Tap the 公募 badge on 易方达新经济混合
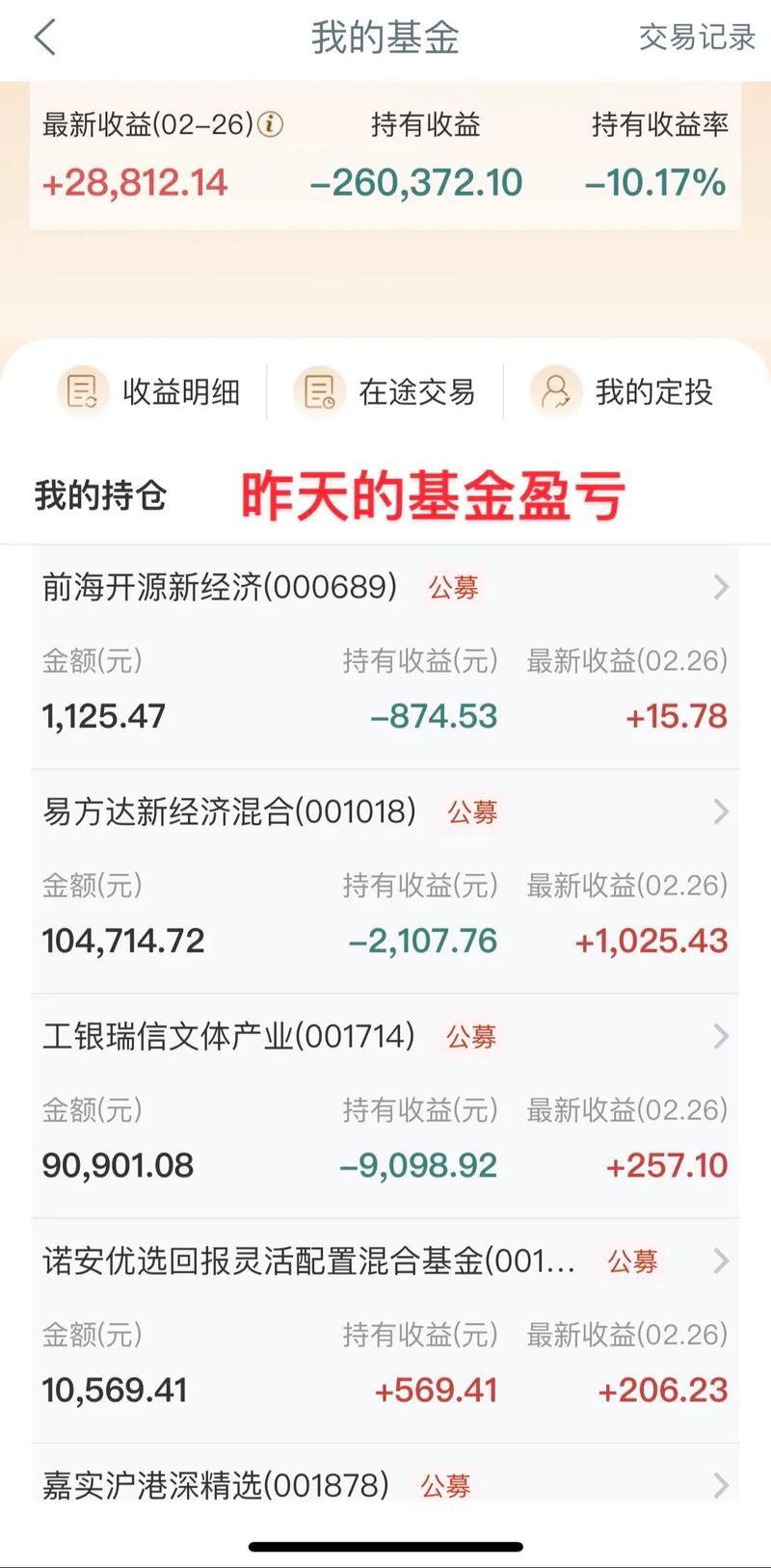 click(473, 813)
